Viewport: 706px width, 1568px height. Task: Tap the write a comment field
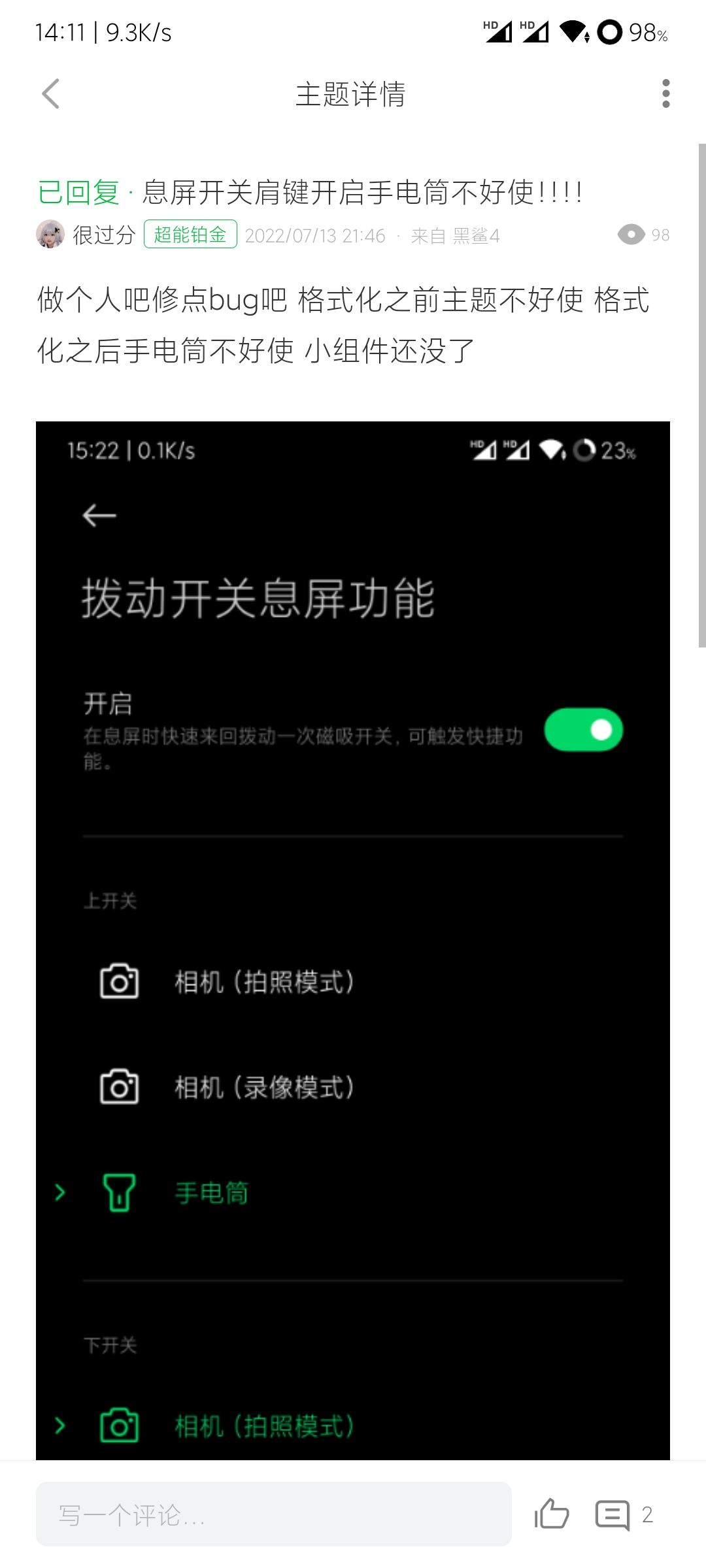point(273,1514)
